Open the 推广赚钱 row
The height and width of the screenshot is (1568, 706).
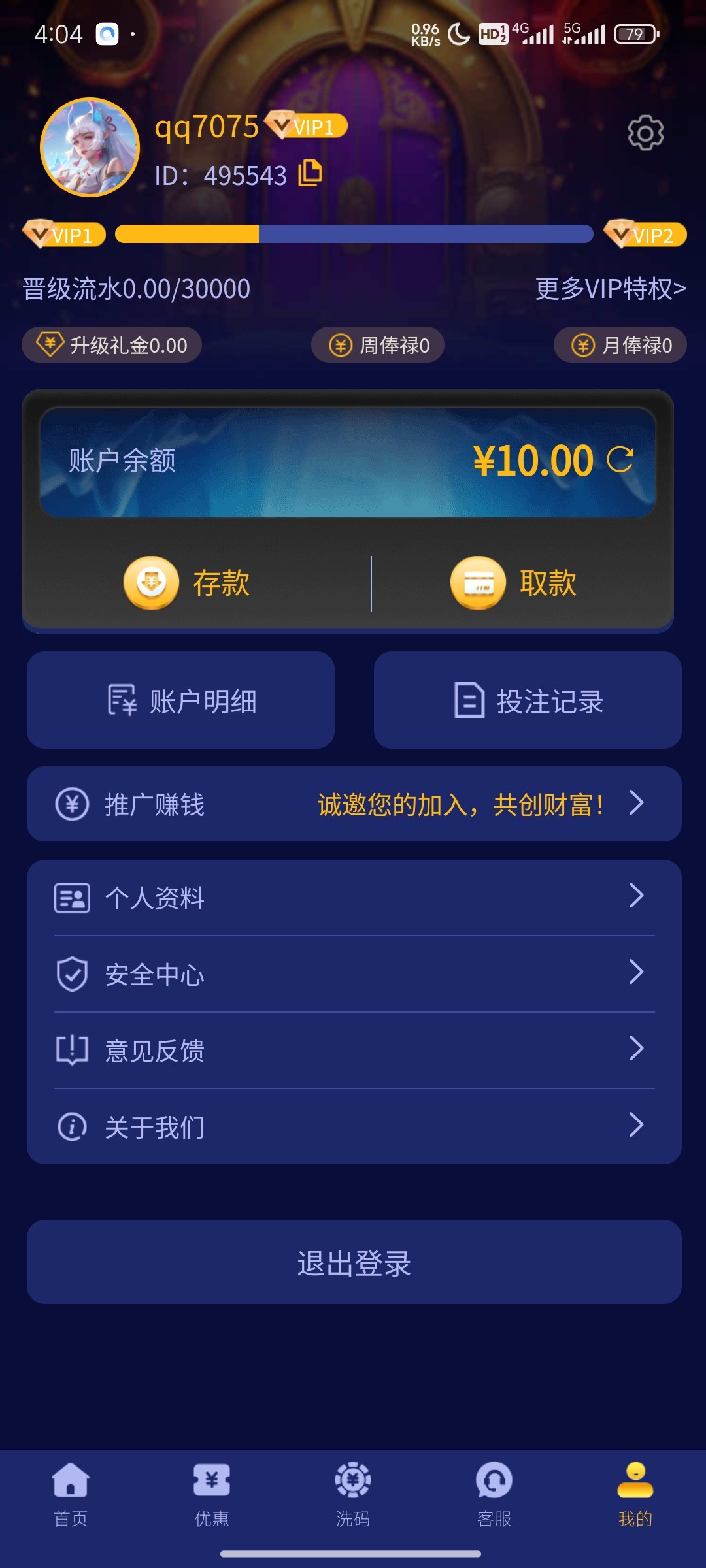pyautogui.click(x=354, y=804)
